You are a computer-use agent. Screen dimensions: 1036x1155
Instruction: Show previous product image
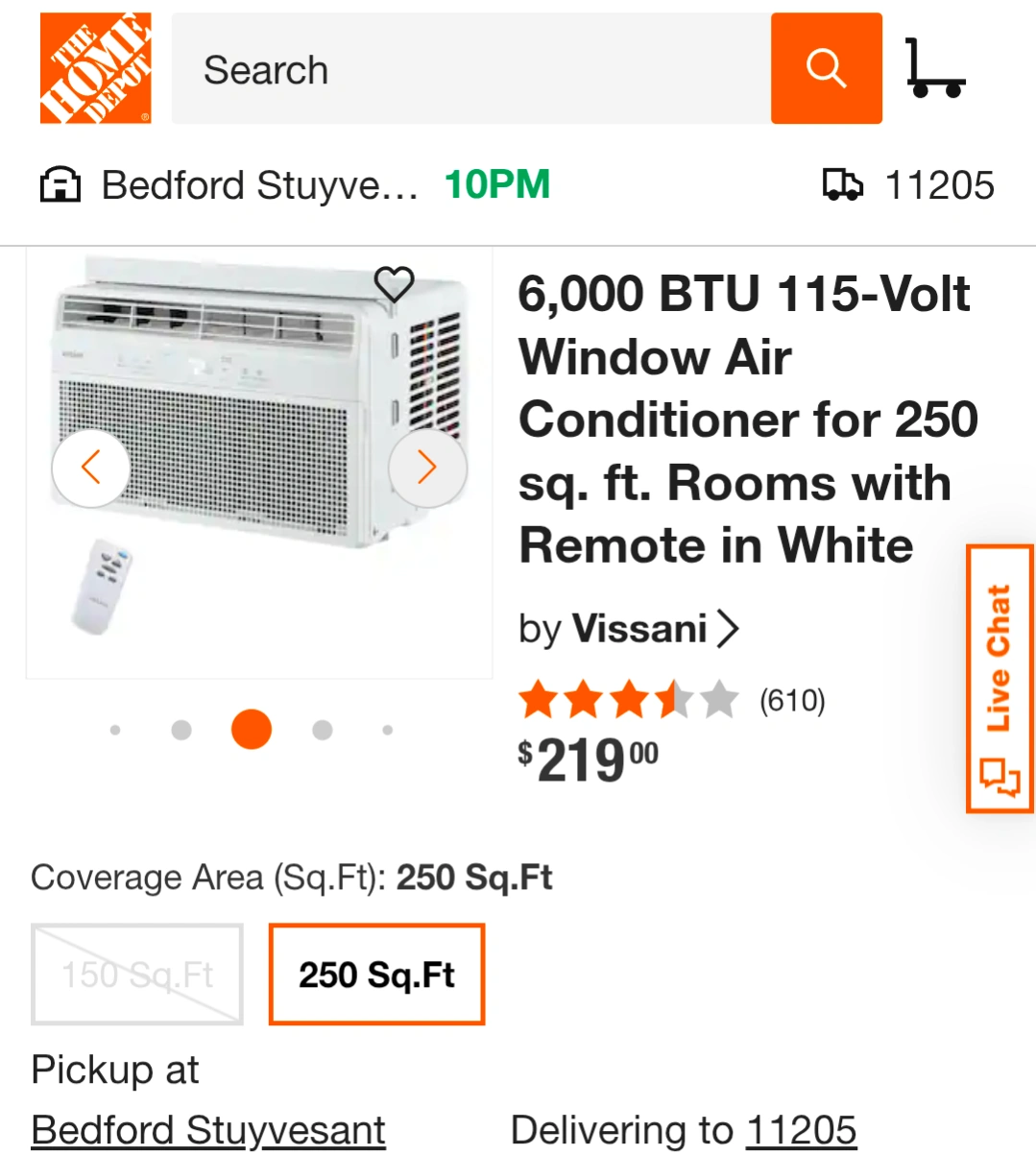click(x=91, y=468)
